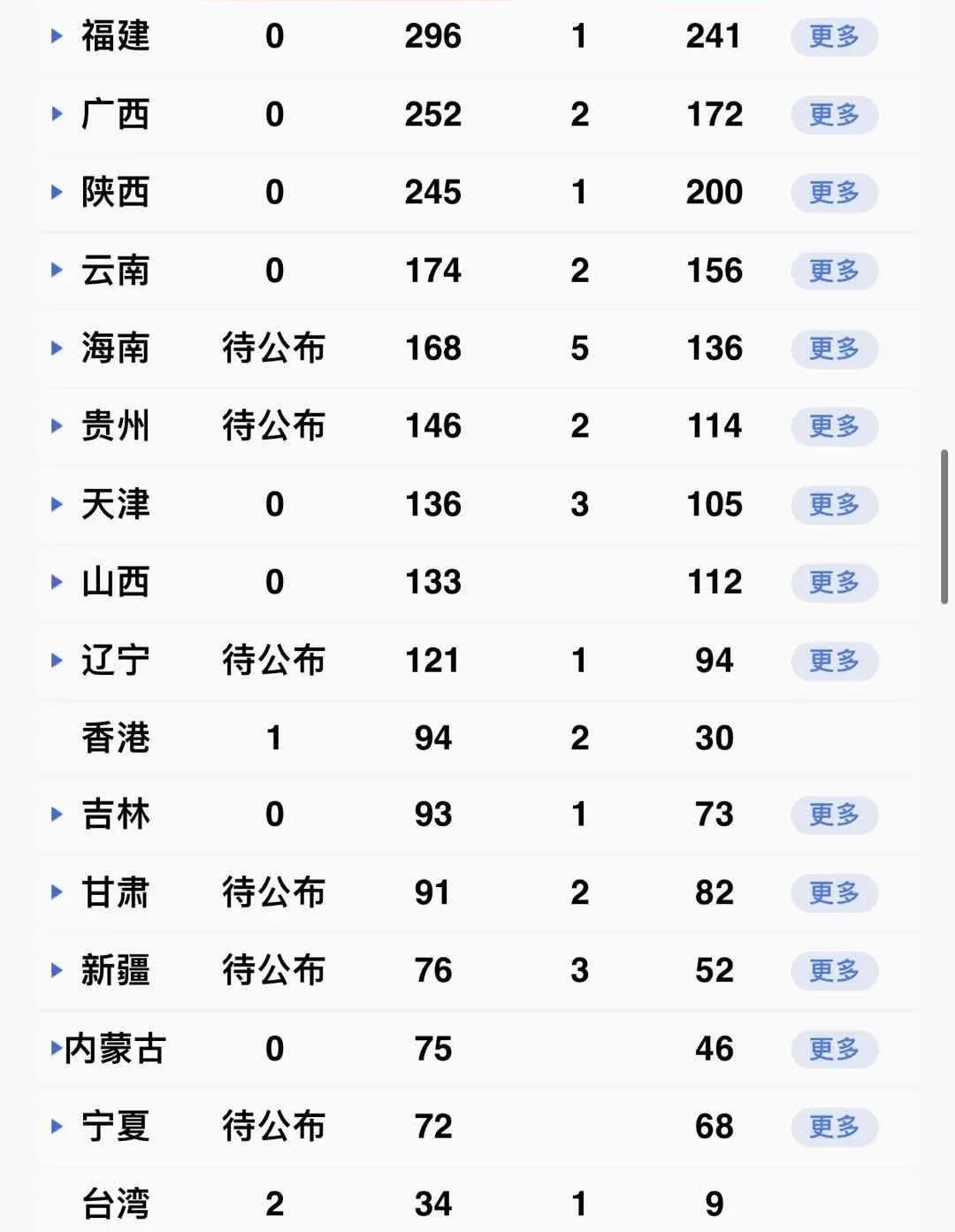Expand the 云南 province row
The image size is (955, 1232).
pos(57,271)
